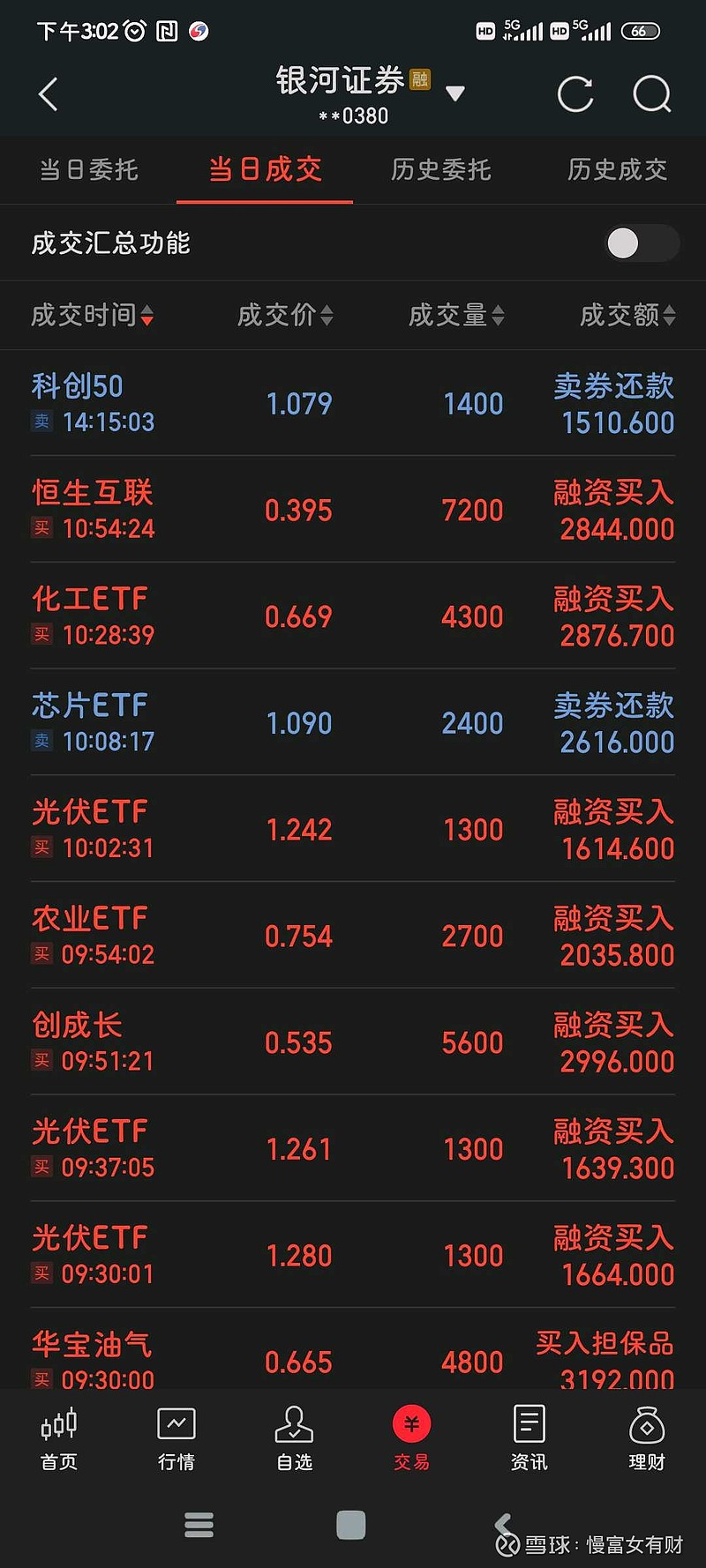The image size is (706, 1568).
Task: Sort records by 成交价 column
Action: tap(284, 315)
